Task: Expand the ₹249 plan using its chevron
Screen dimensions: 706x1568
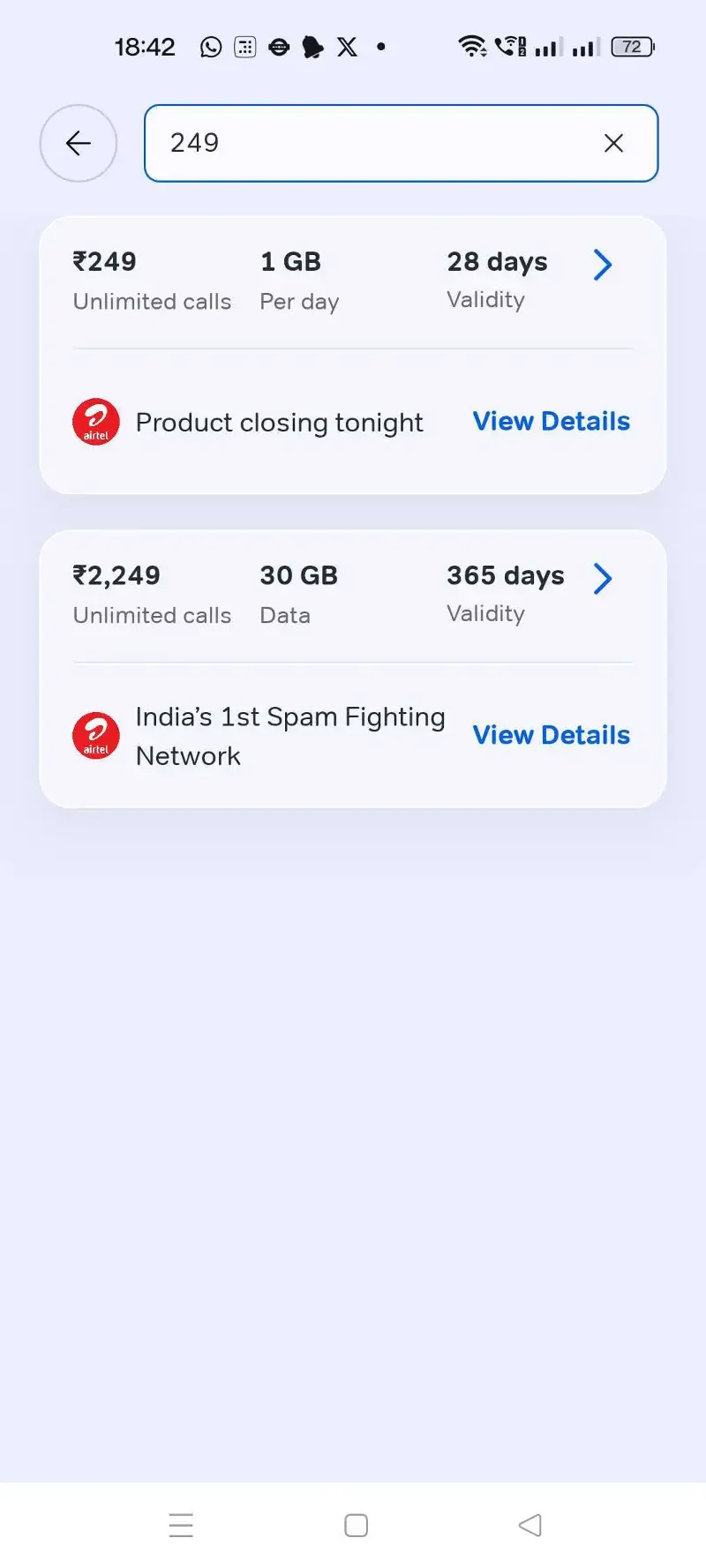Action: coord(603,265)
